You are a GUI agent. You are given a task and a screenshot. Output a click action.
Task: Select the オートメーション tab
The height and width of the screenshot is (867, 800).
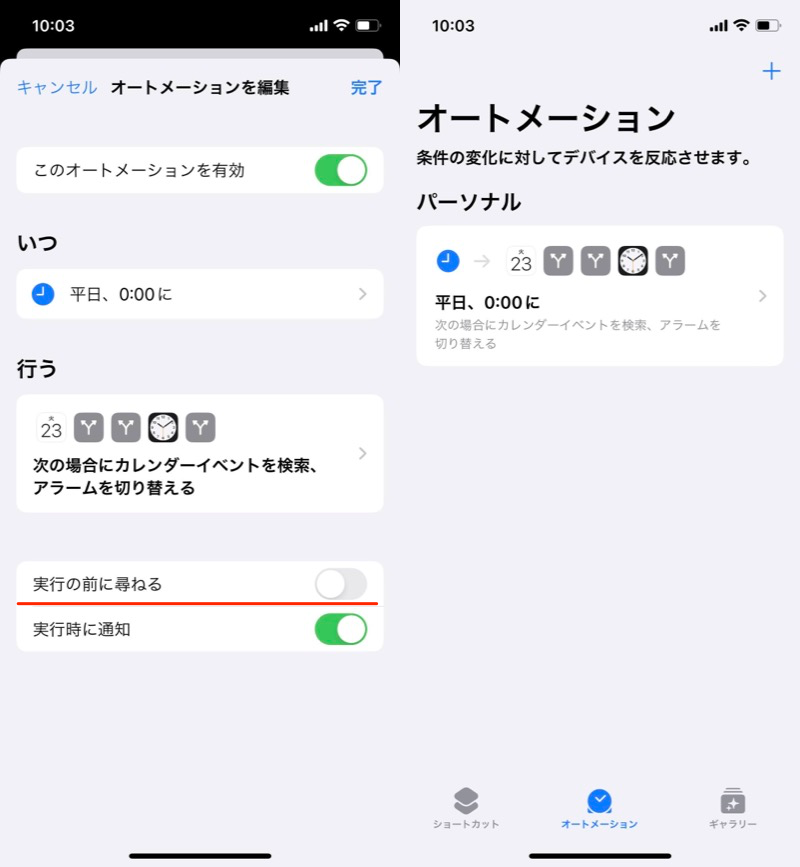(x=599, y=808)
